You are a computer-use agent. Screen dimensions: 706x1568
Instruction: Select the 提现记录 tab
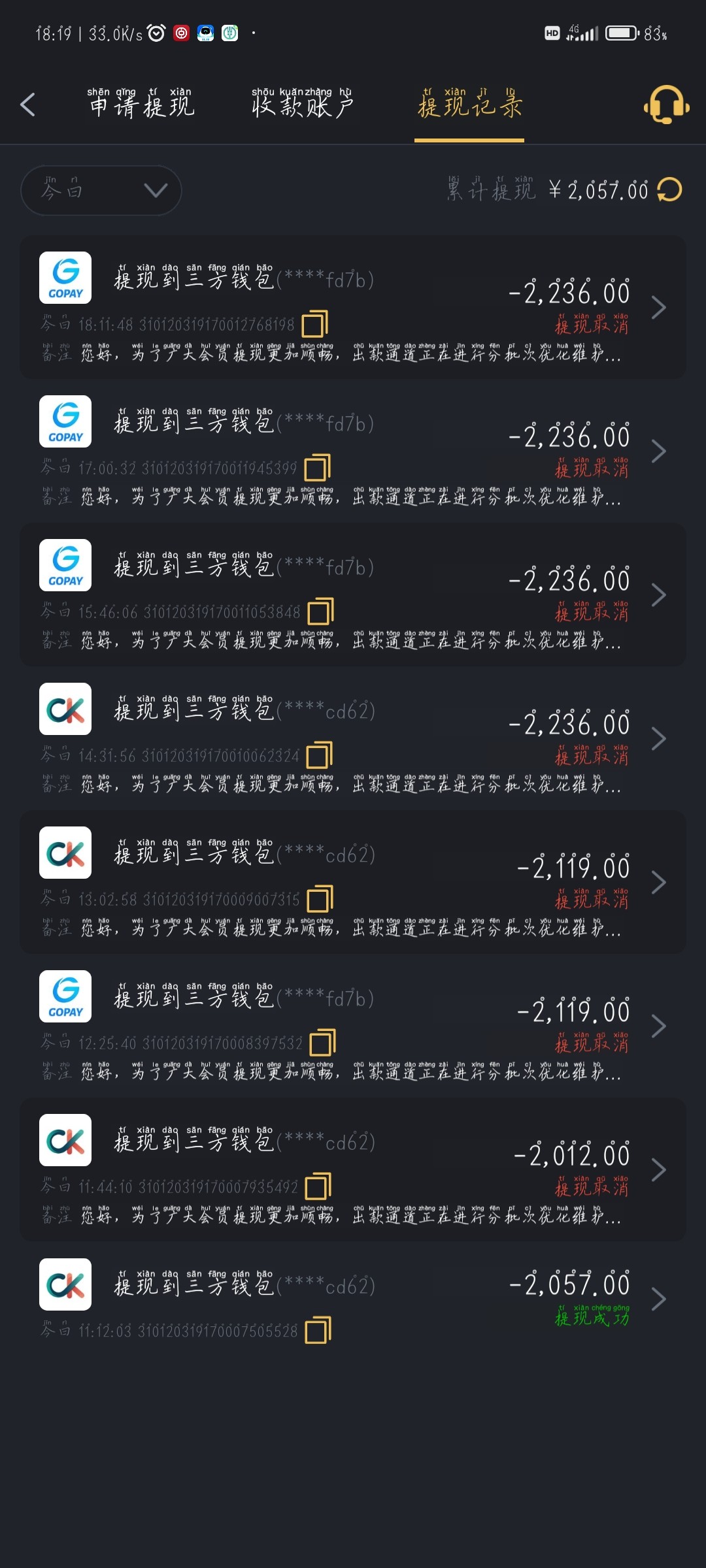point(469,105)
